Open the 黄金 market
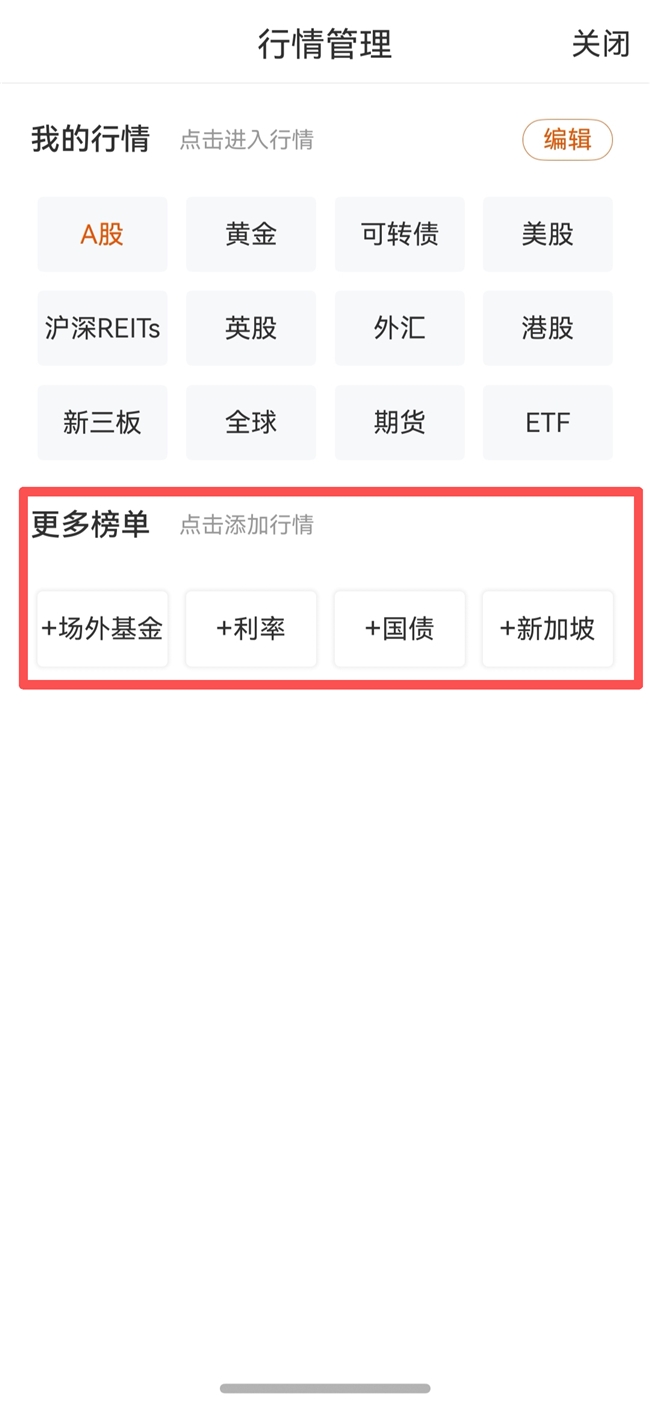 [251, 234]
